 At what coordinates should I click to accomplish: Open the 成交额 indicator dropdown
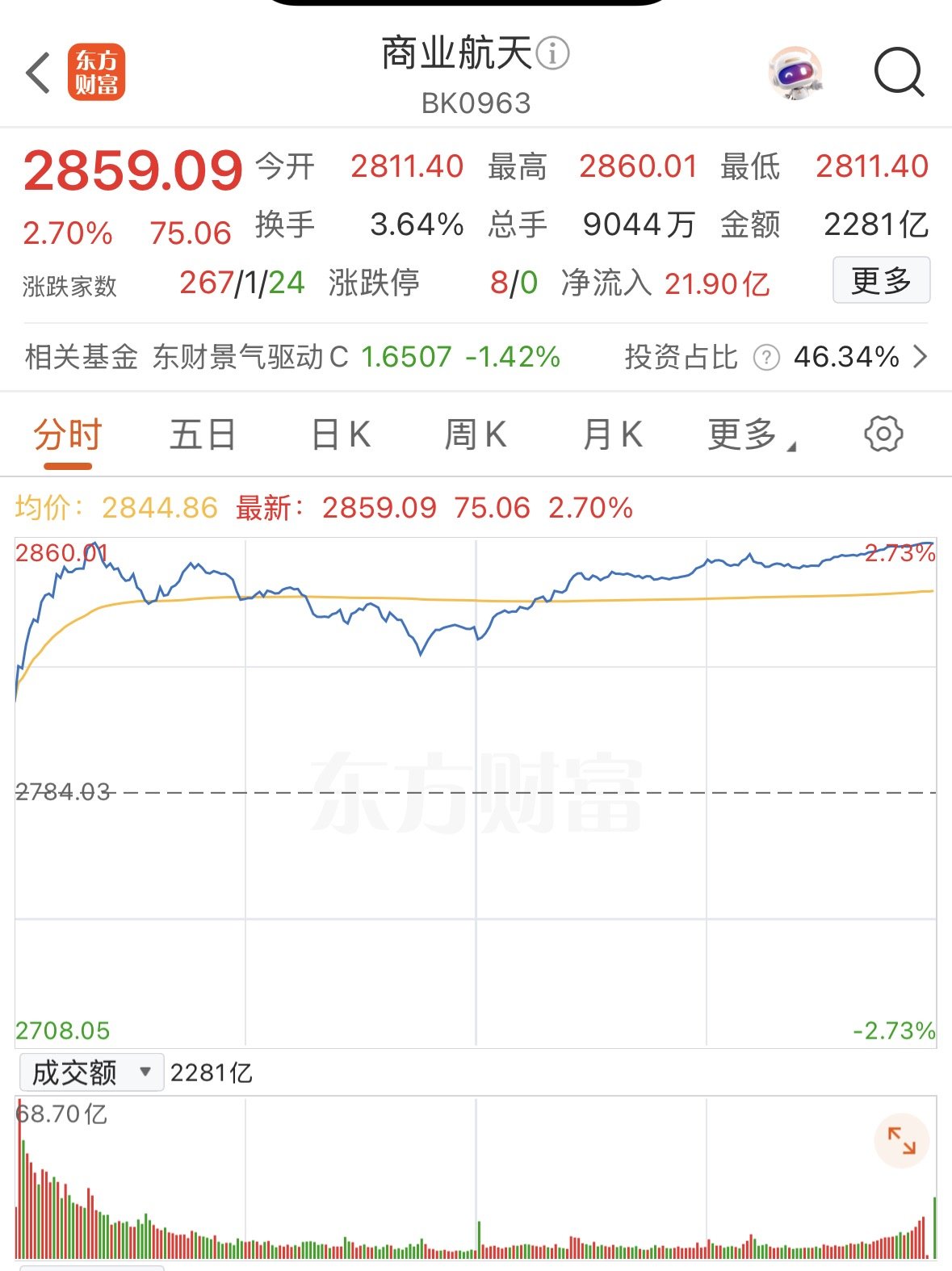pyautogui.click(x=91, y=1072)
